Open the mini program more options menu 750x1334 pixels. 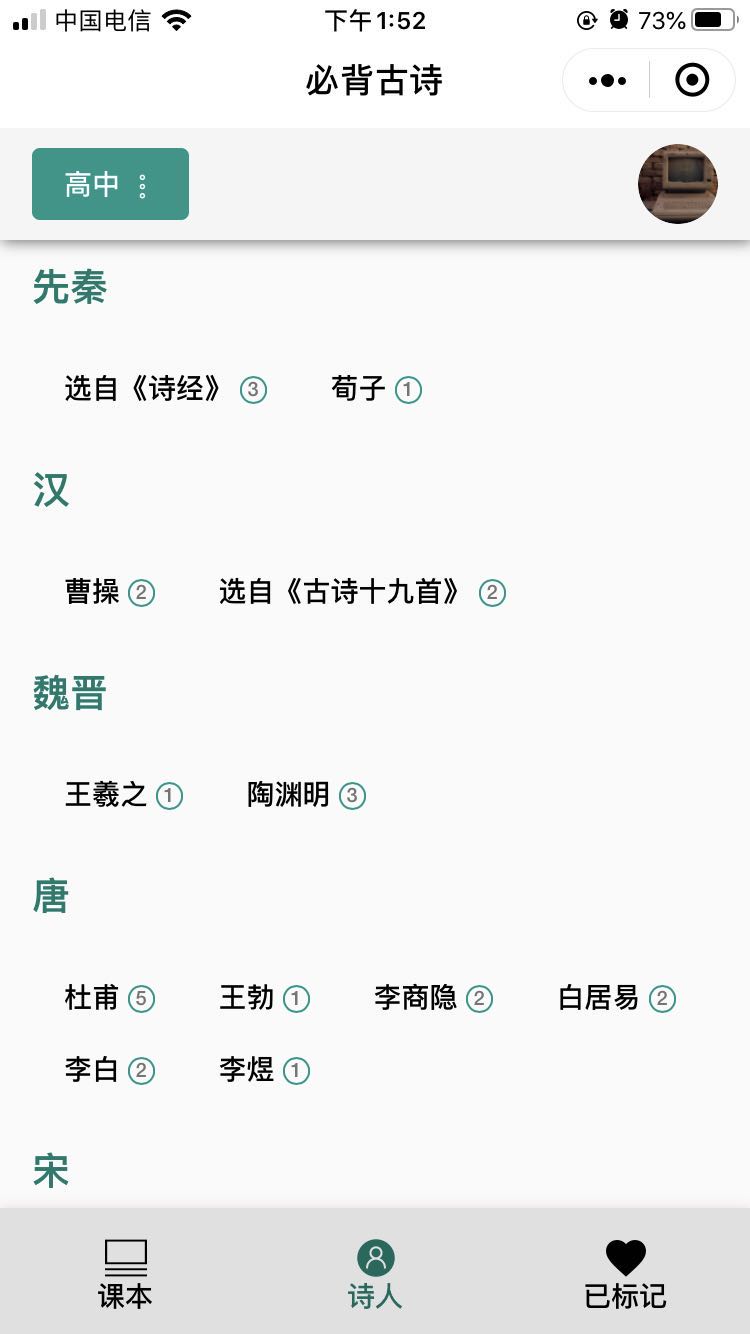point(607,80)
